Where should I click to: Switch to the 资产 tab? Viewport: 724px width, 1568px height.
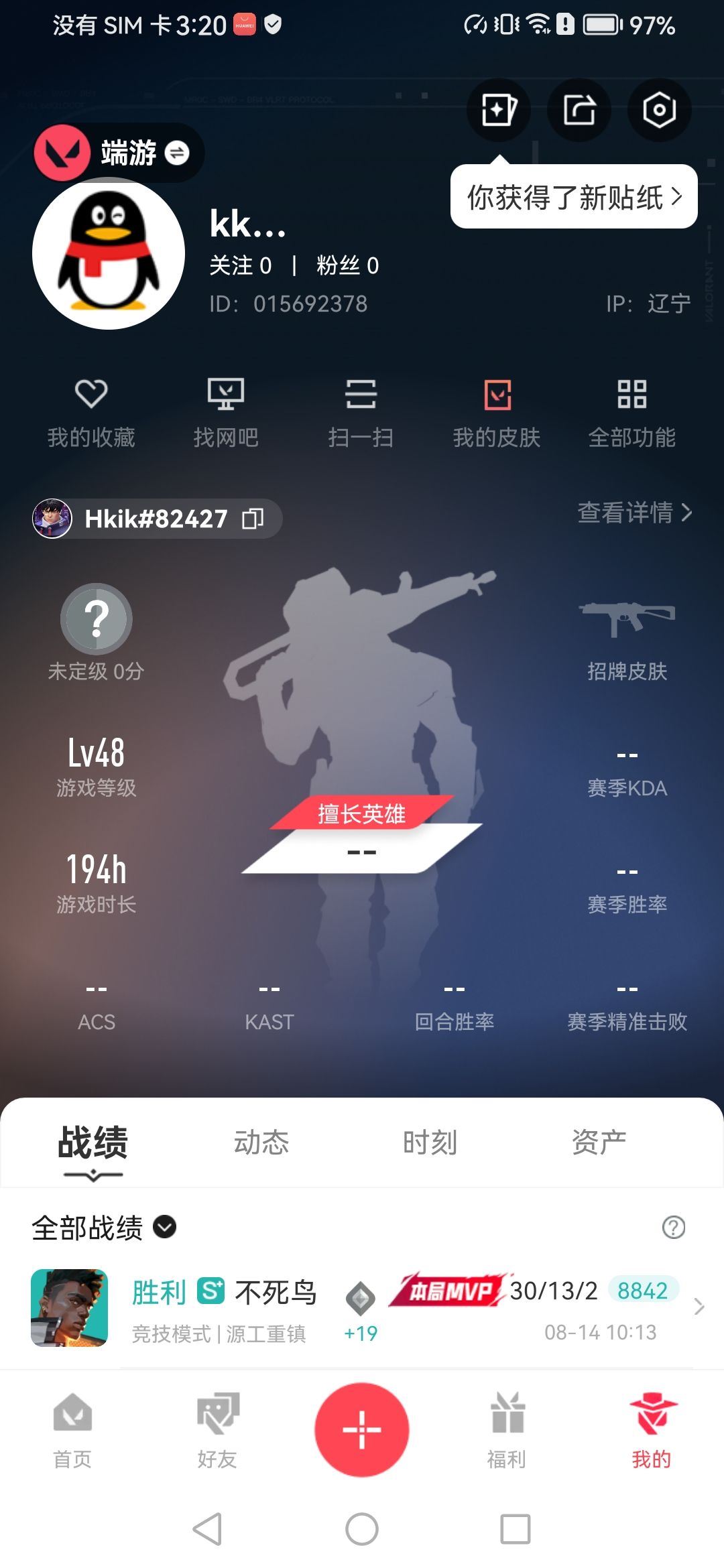[599, 1142]
